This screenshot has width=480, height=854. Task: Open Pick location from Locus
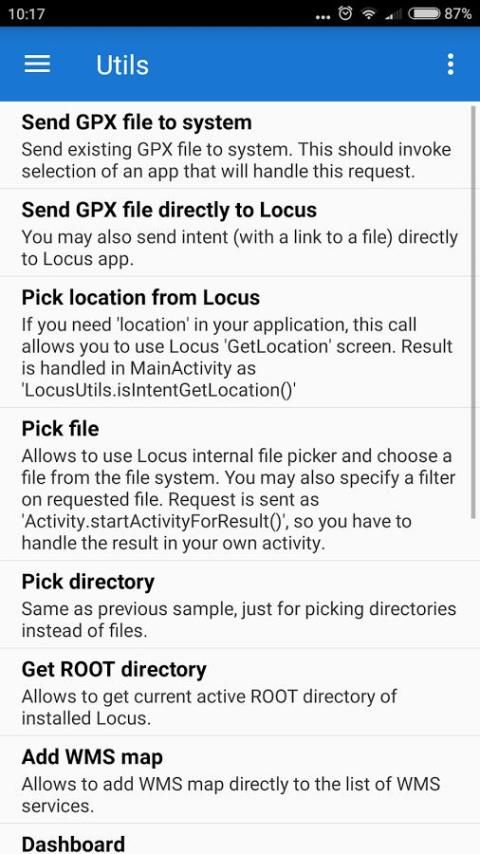pyautogui.click(x=236, y=342)
